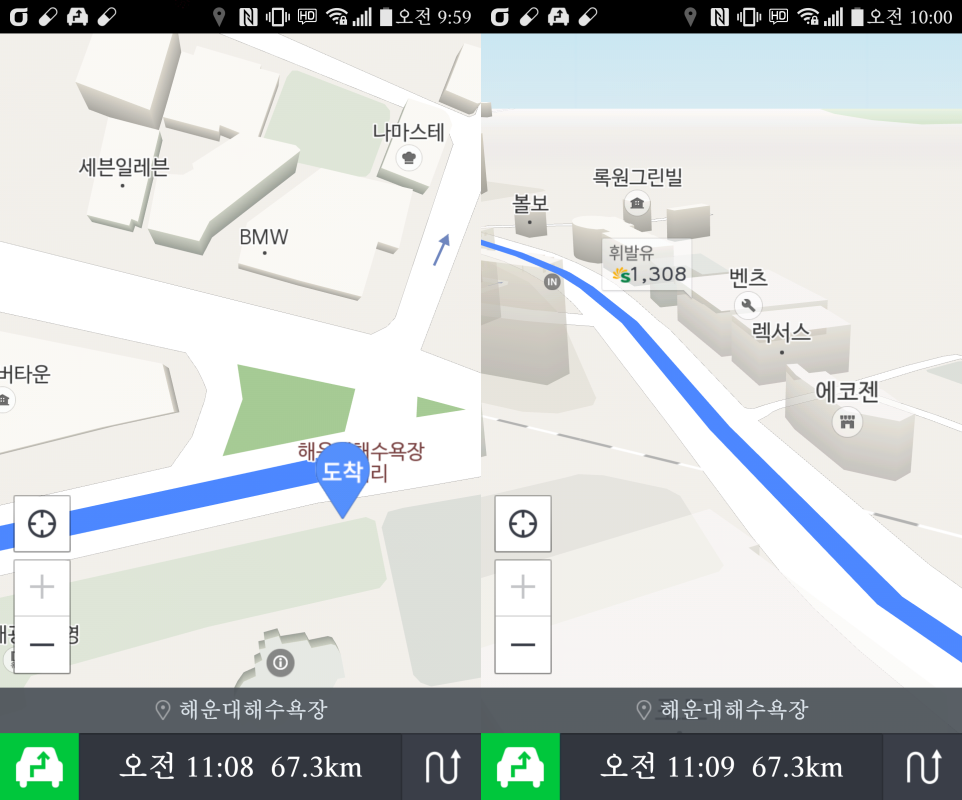Viewport: 962px width, 800px height.
Task: Zoom in the map showing 휘발유 price
Action: coord(523,587)
